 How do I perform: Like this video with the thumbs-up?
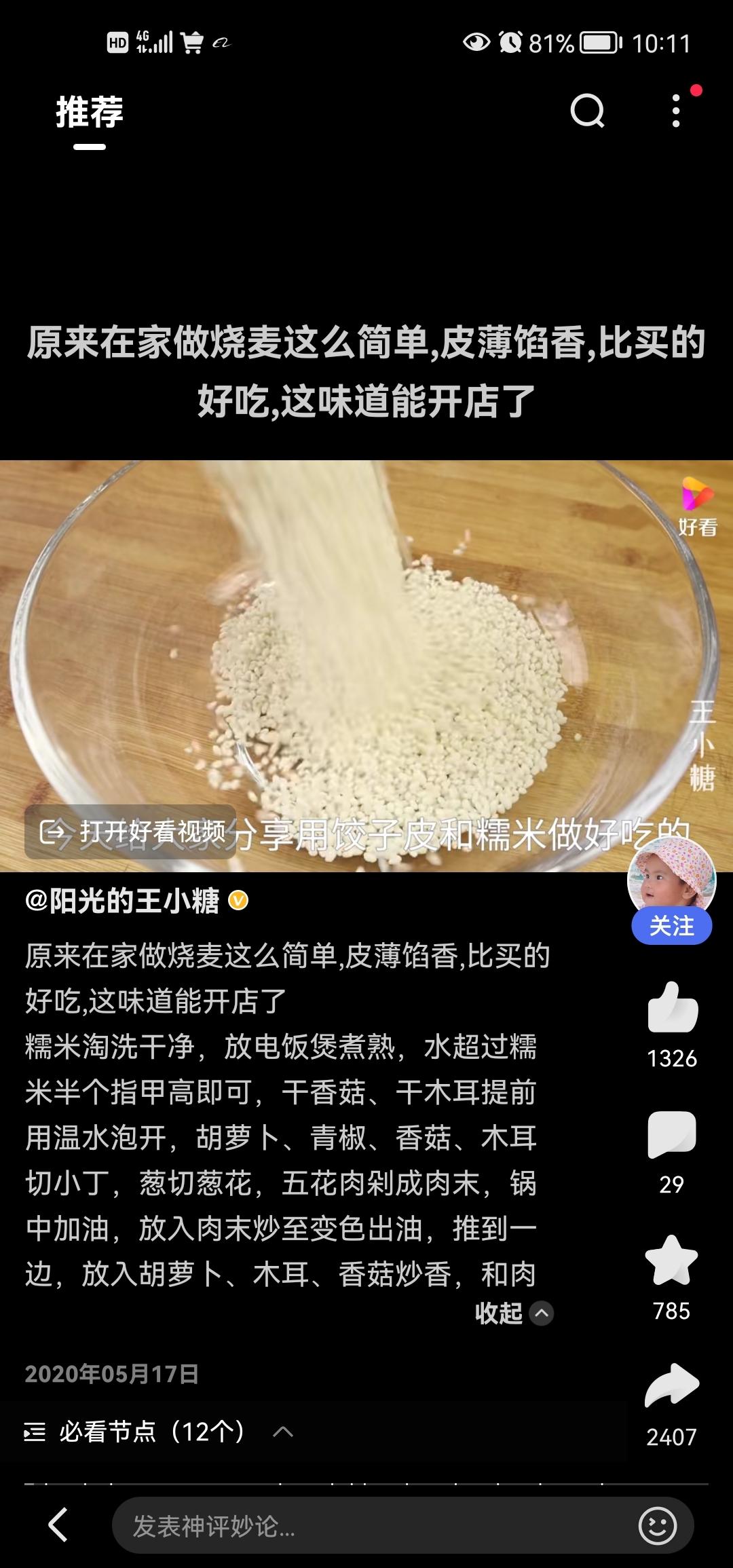672,1008
